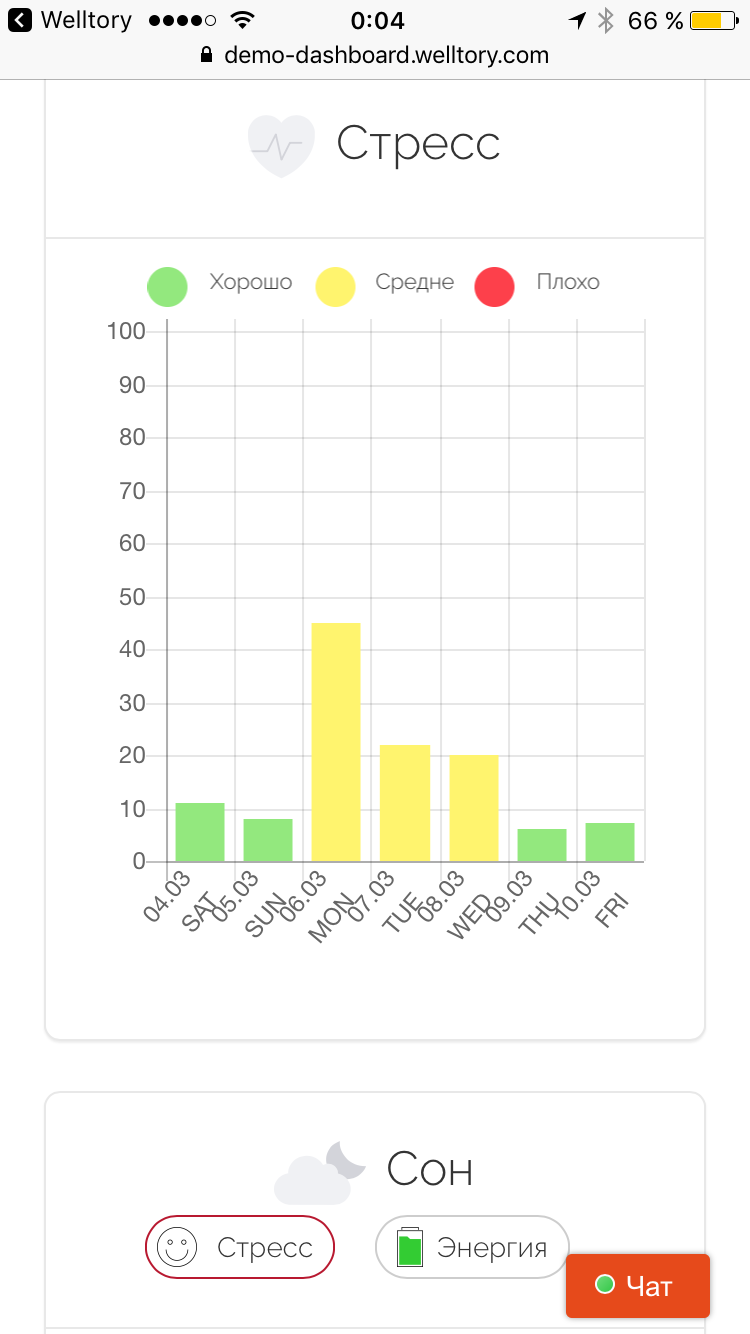This screenshot has width=750, height=1334.
Task: Select the Стресс chip under Сон
Action: point(240,1247)
